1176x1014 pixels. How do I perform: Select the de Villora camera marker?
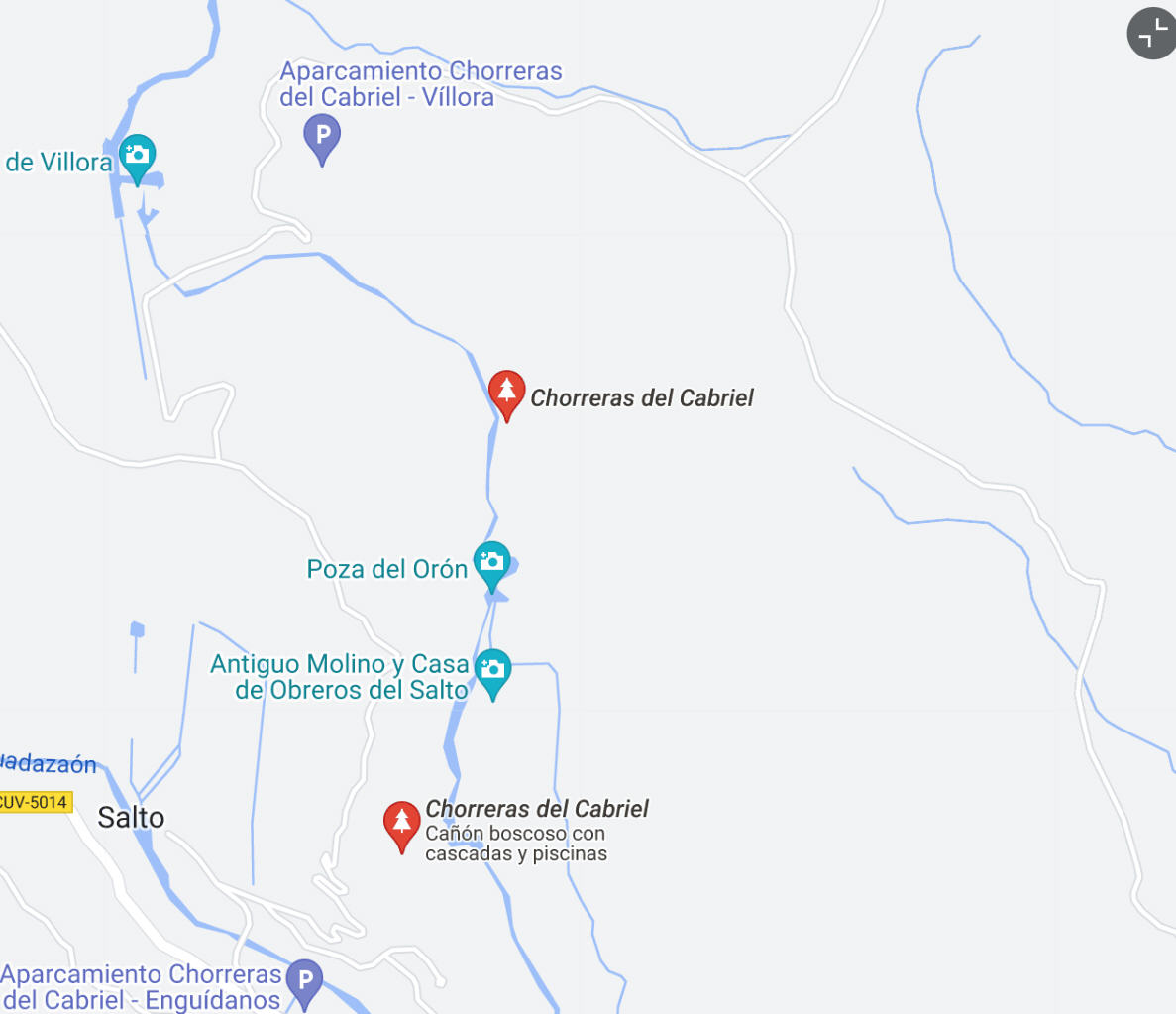point(137,156)
